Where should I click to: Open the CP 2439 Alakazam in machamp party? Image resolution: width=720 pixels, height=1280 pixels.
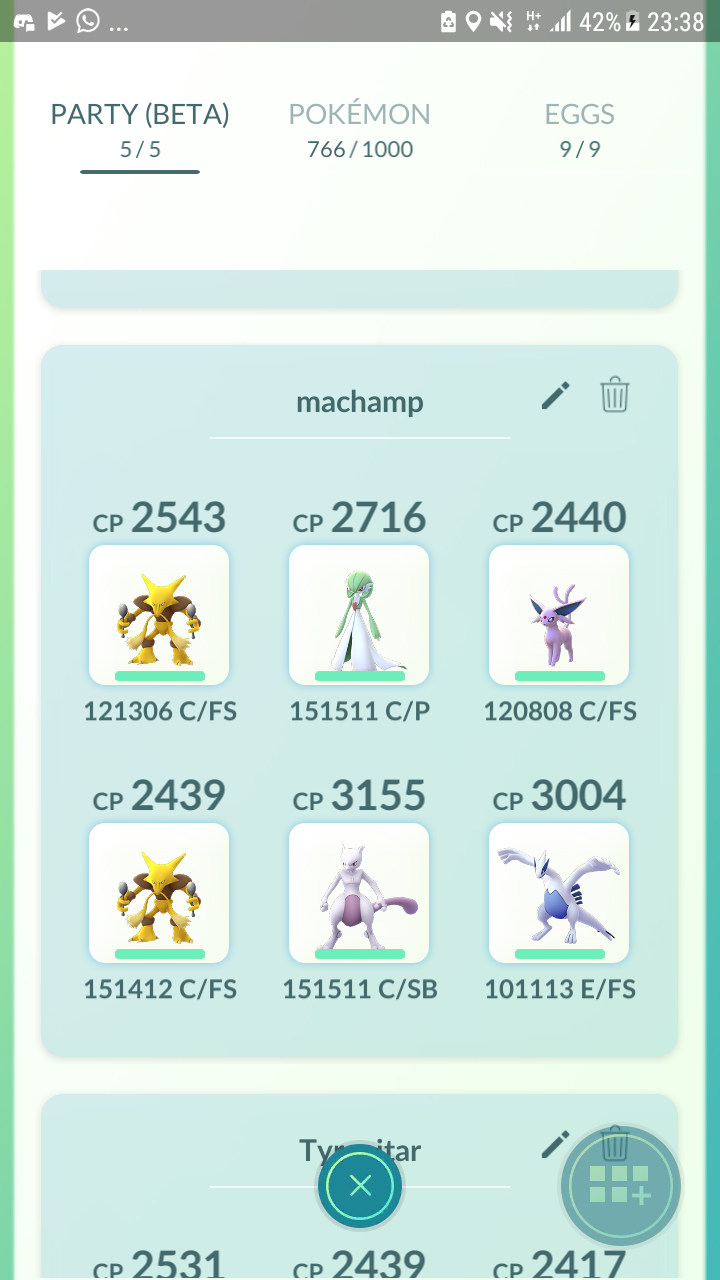point(159,893)
